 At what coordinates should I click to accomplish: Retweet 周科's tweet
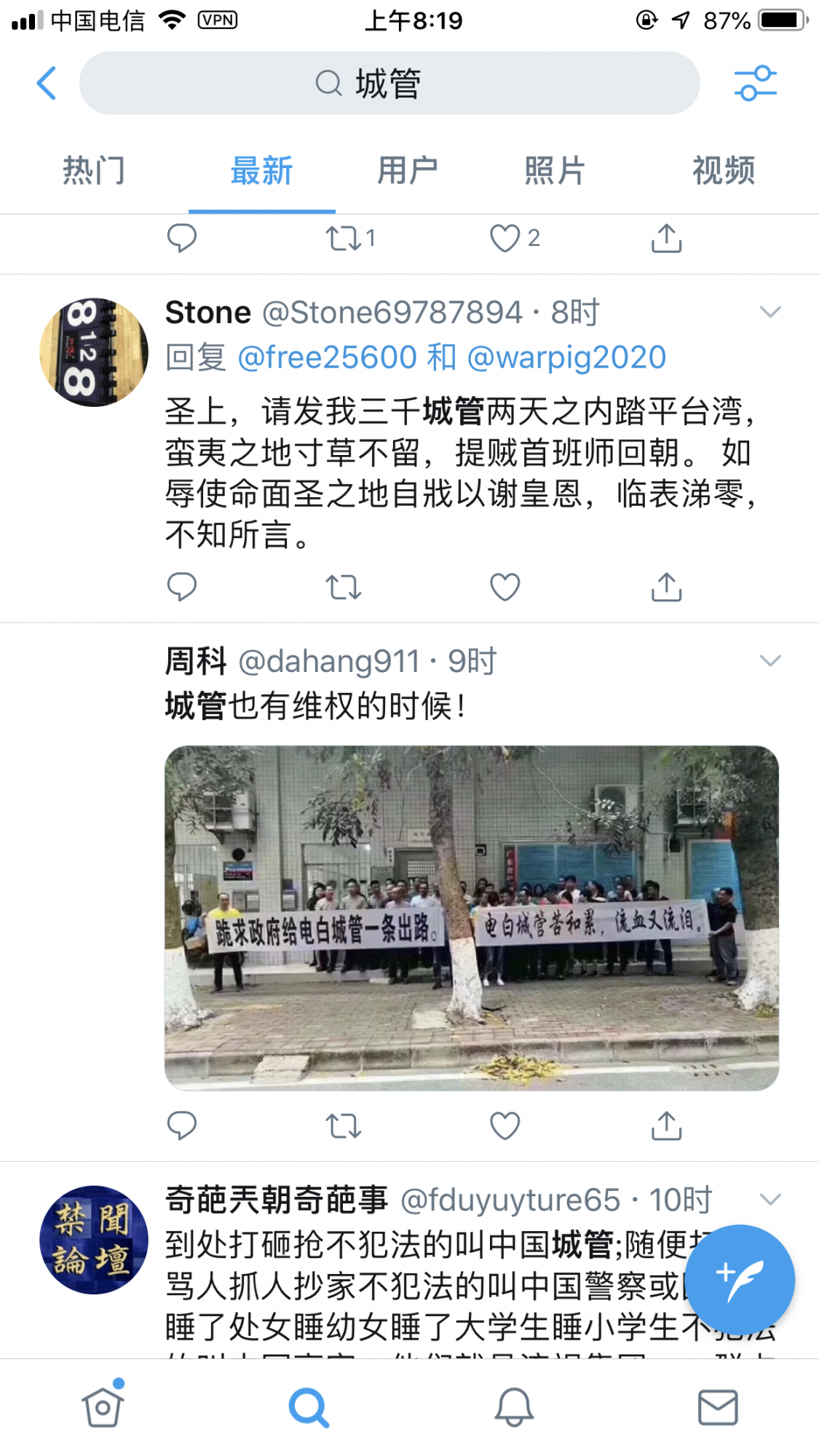coord(344,1125)
